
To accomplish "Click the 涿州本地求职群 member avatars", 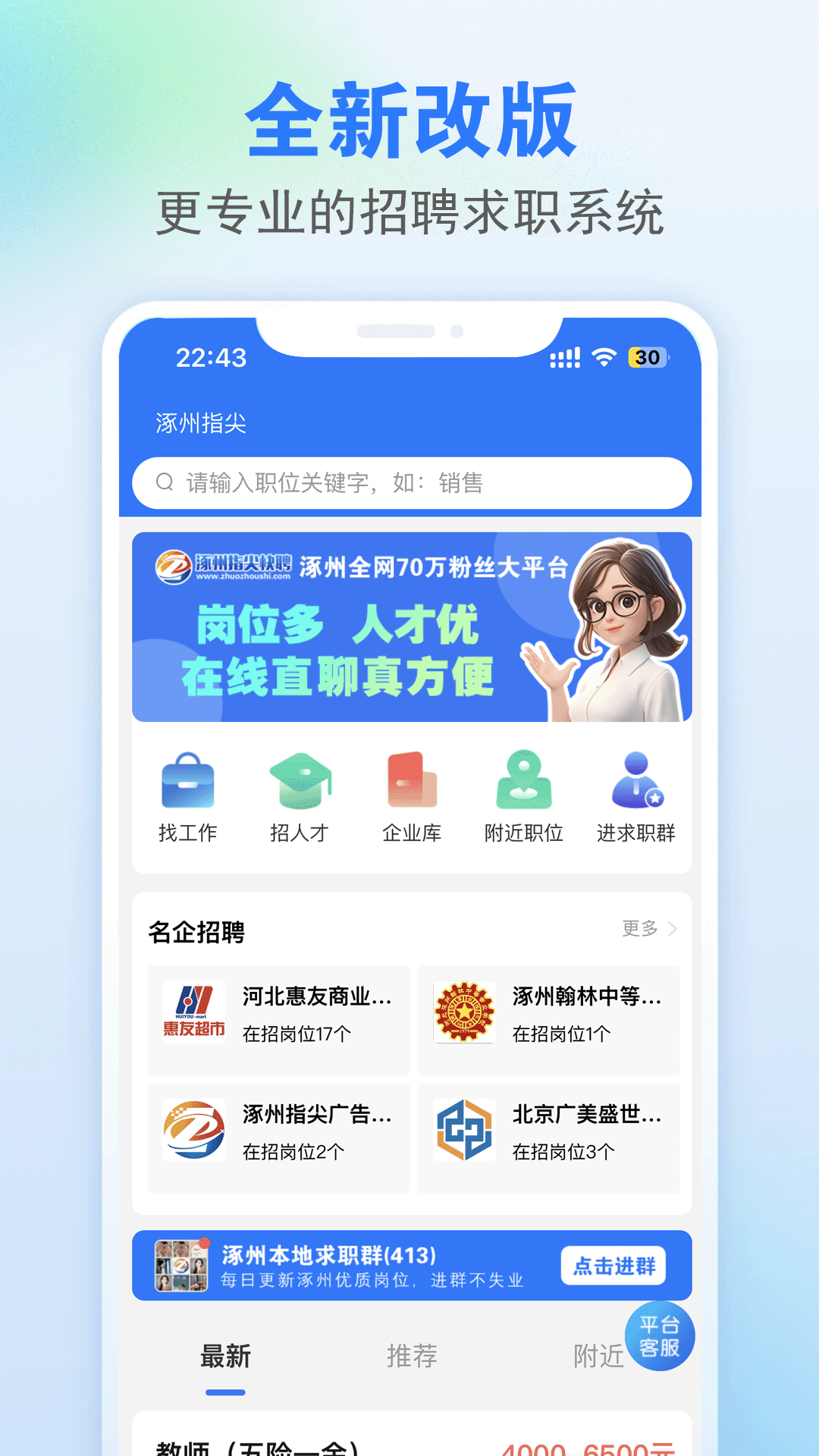I will pyautogui.click(x=182, y=1265).
